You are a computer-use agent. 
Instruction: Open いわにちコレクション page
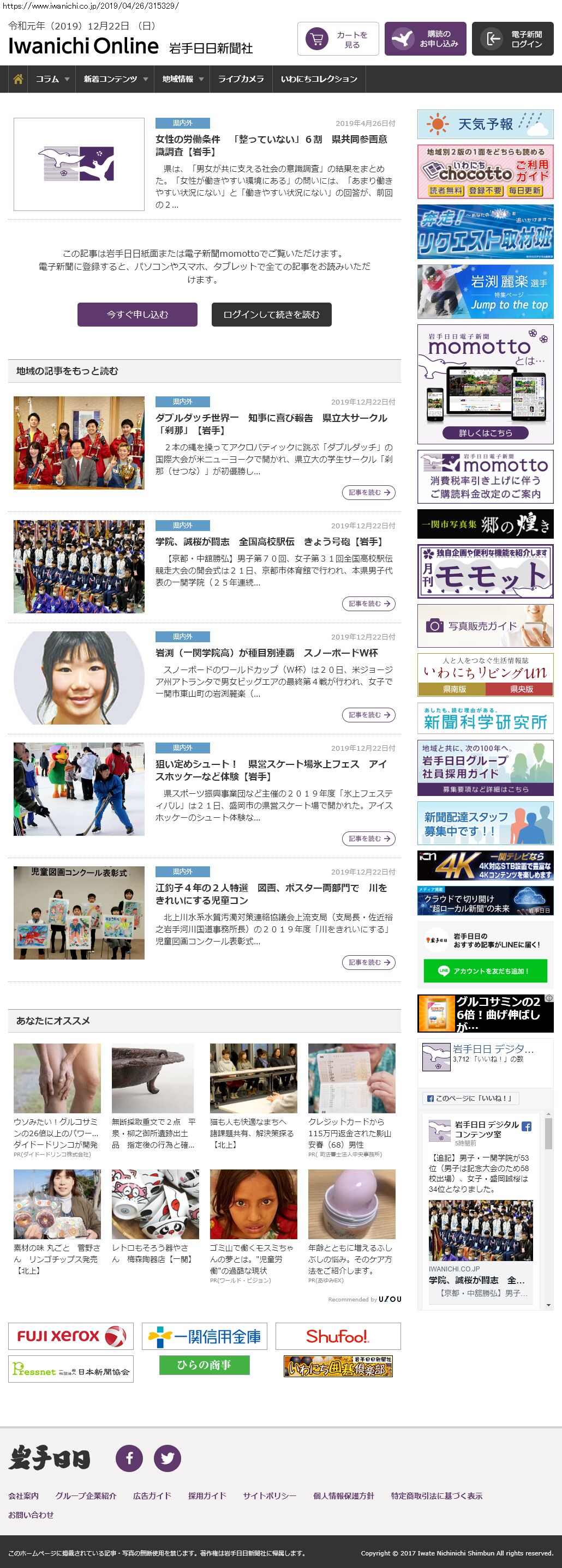pos(319,79)
